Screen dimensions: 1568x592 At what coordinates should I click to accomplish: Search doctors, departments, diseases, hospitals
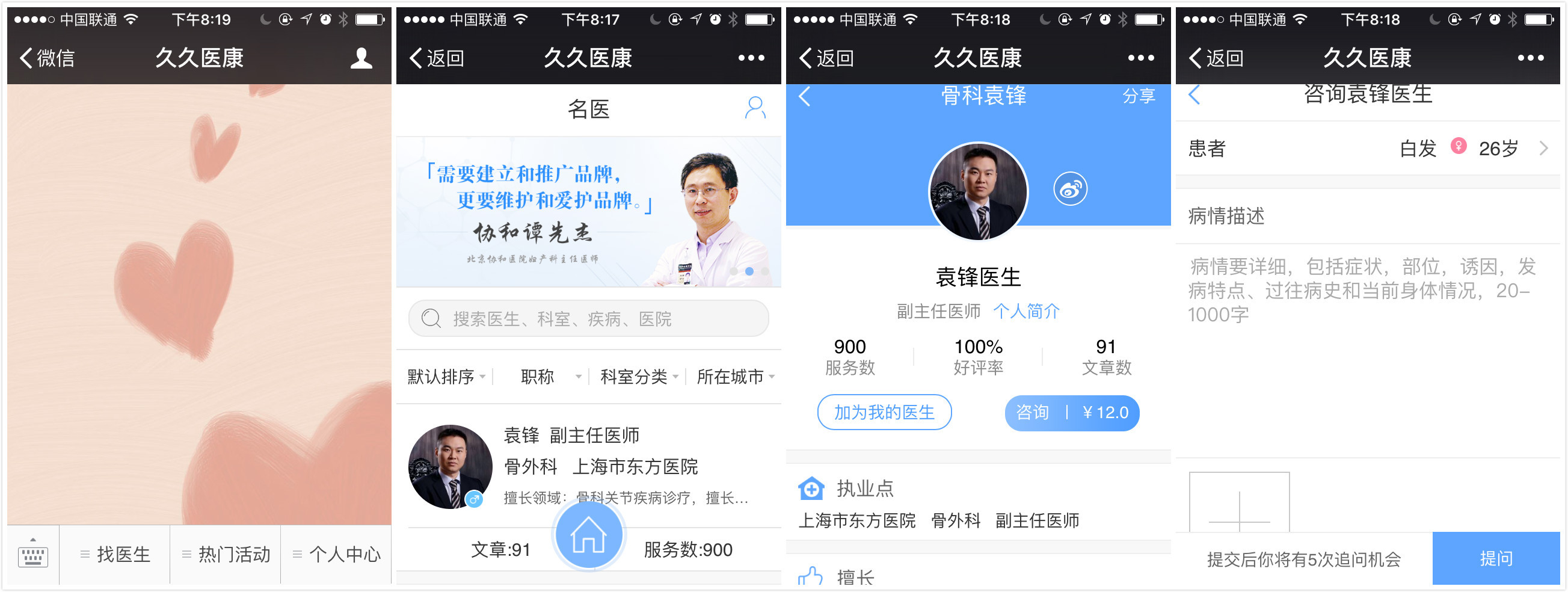click(x=588, y=318)
